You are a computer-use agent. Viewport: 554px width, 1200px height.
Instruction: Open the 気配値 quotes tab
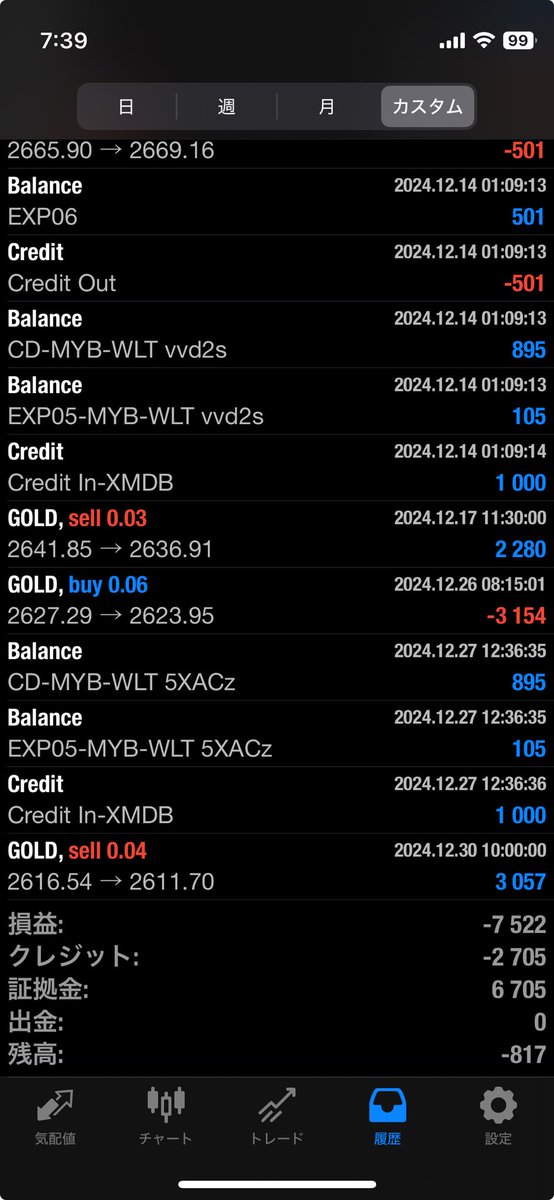click(x=56, y=1118)
